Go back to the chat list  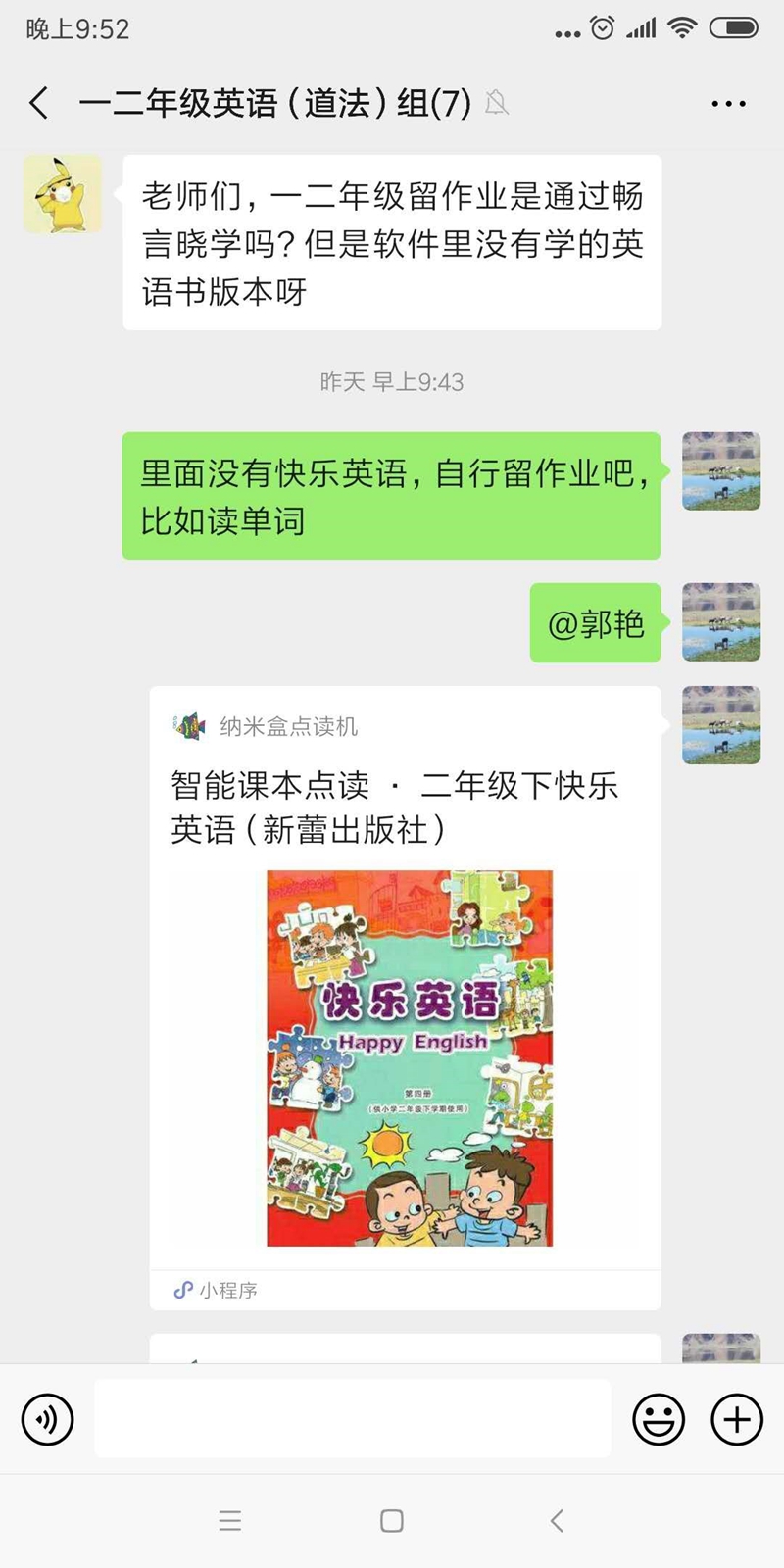click(x=39, y=103)
